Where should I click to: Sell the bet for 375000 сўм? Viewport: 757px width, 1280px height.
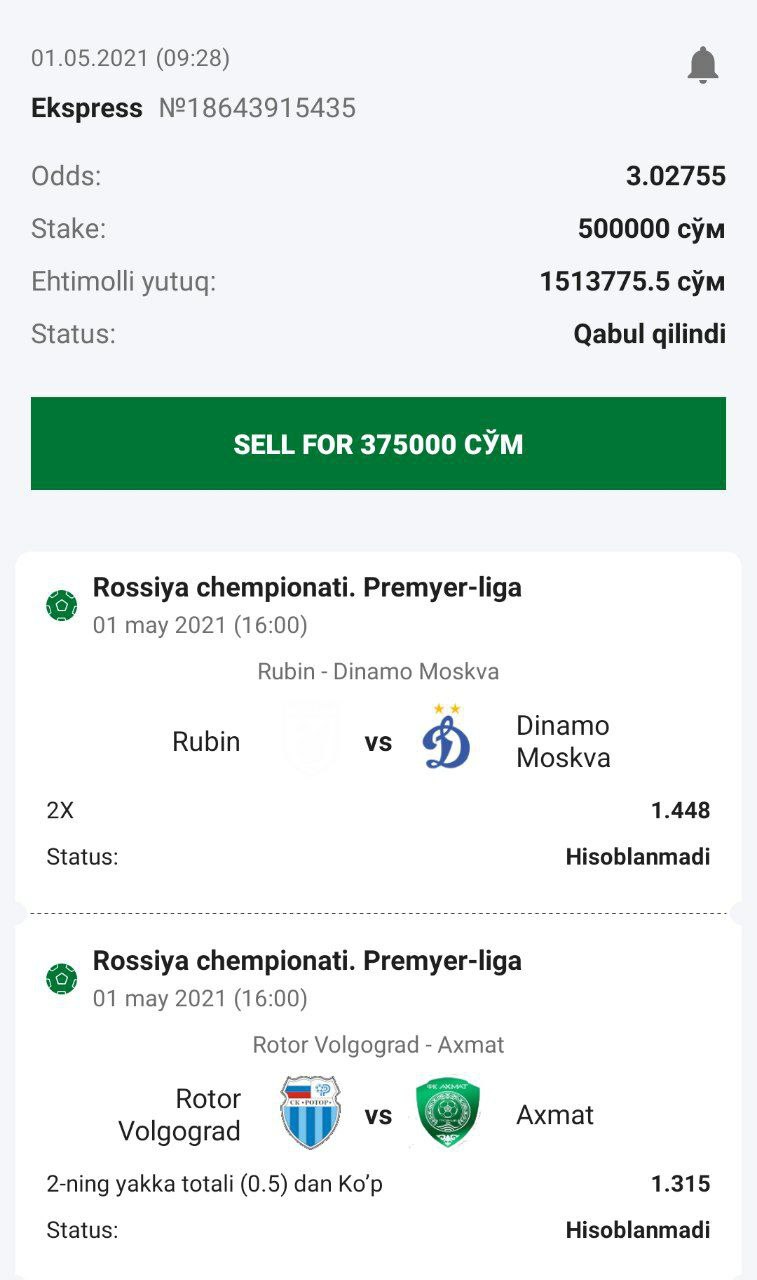[x=378, y=444]
